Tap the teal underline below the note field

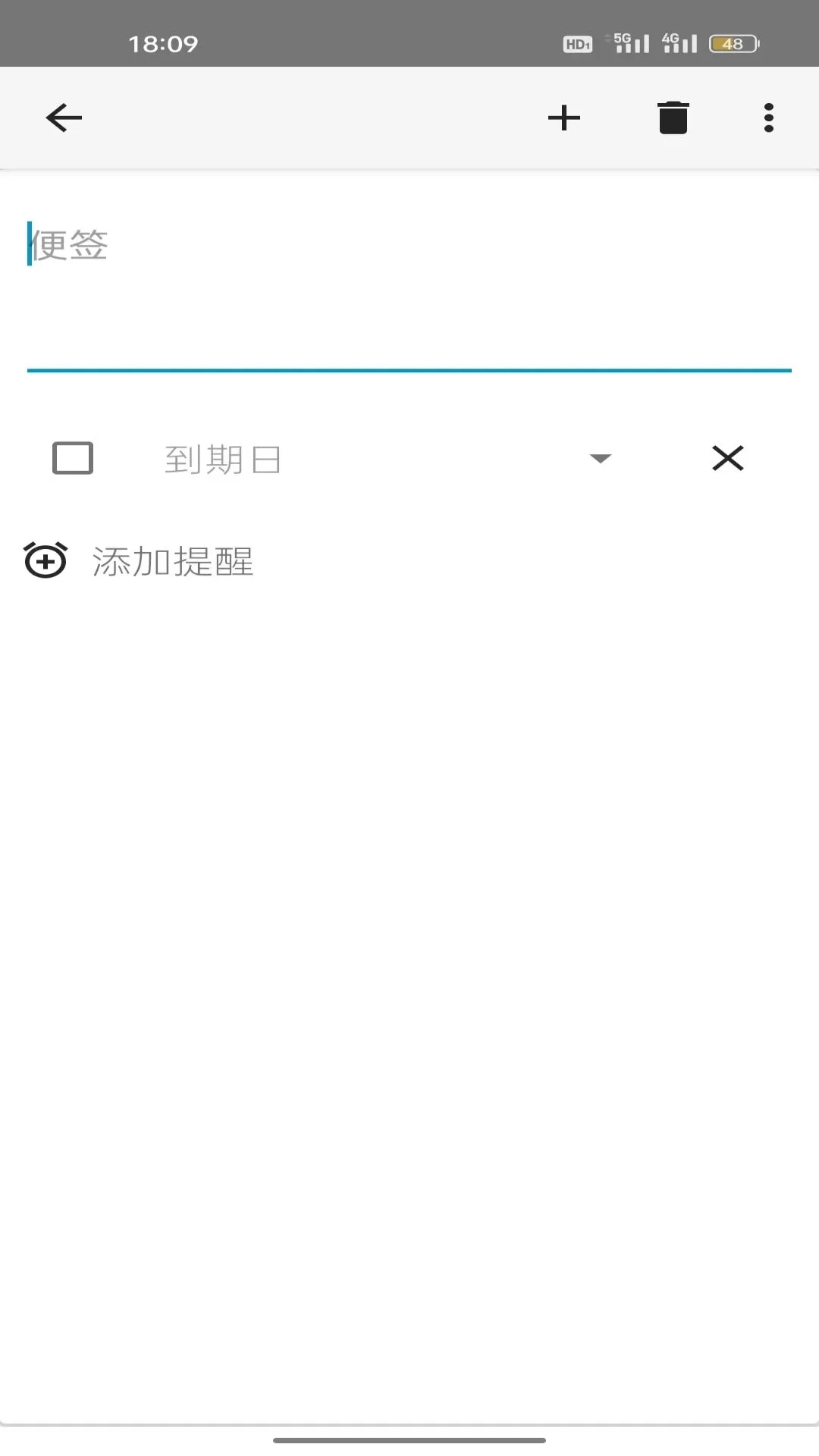coord(409,370)
